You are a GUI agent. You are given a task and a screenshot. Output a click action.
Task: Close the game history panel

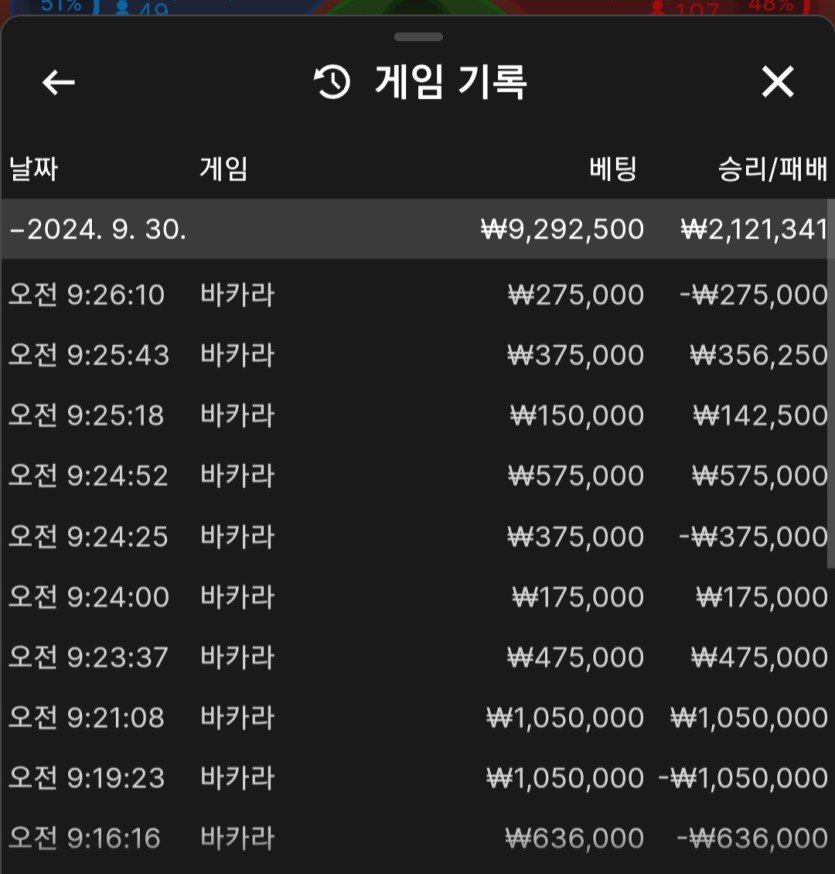[x=777, y=82]
